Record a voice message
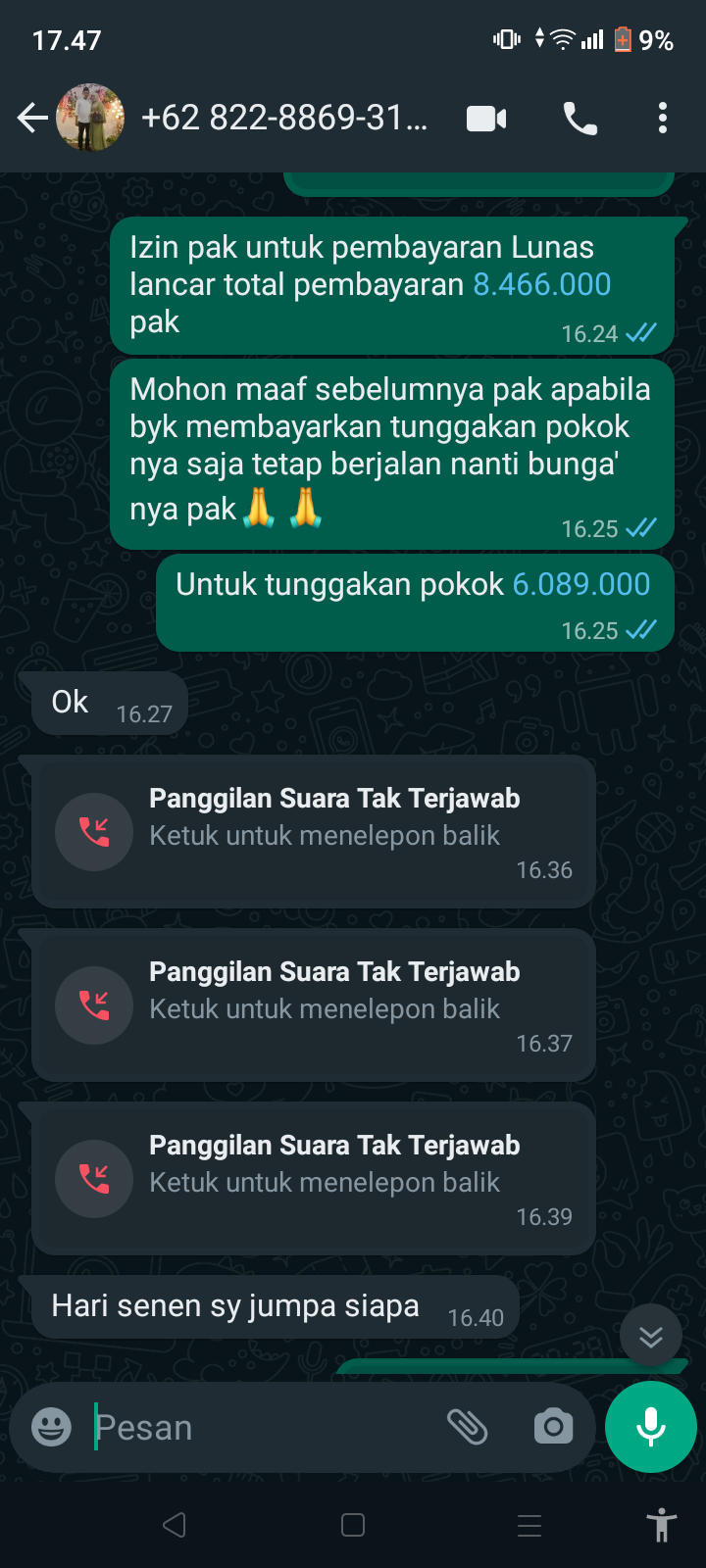This screenshot has height=1568, width=706. click(651, 1427)
